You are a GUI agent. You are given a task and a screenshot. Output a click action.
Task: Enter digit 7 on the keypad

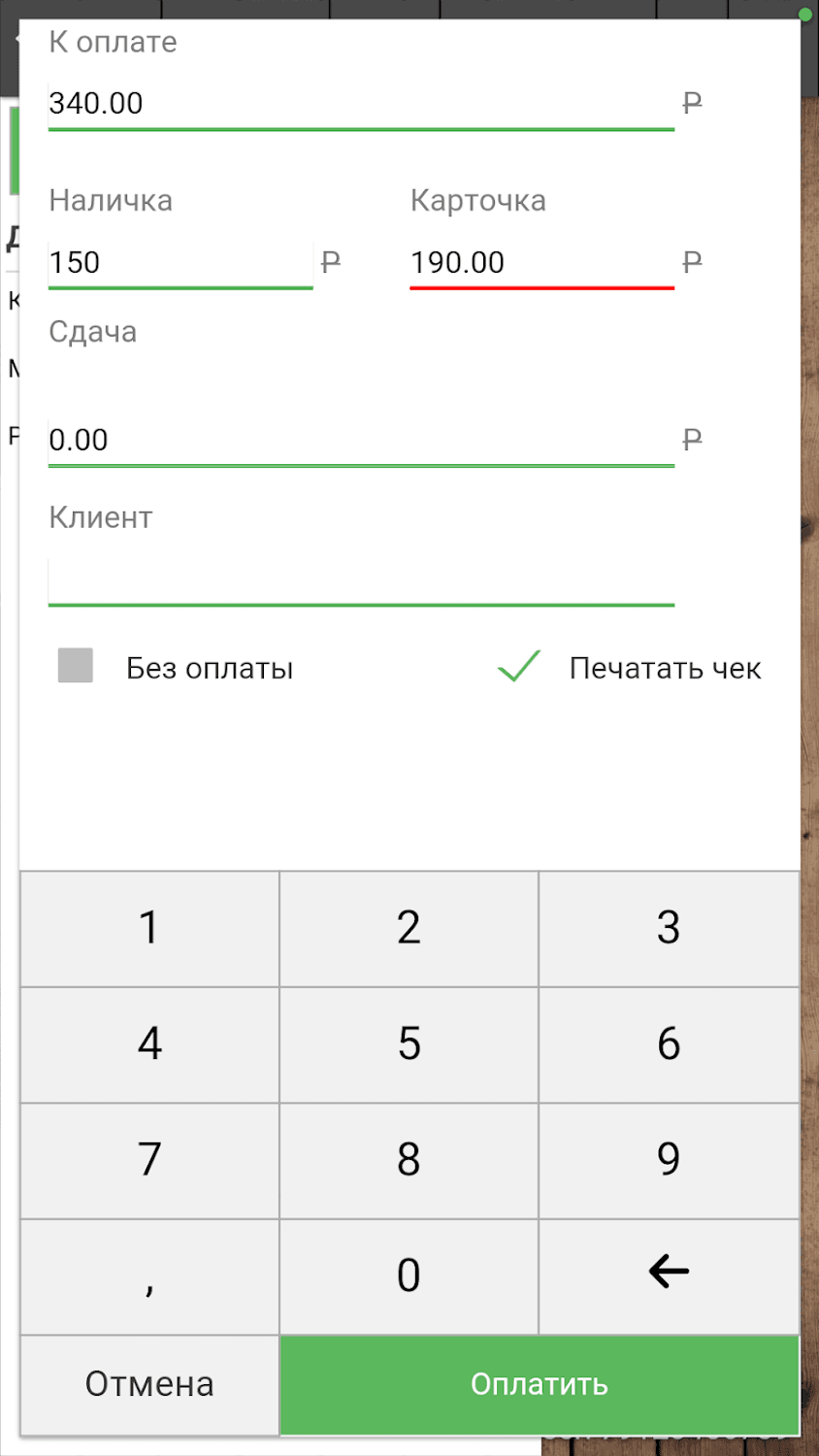coord(149,1160)
